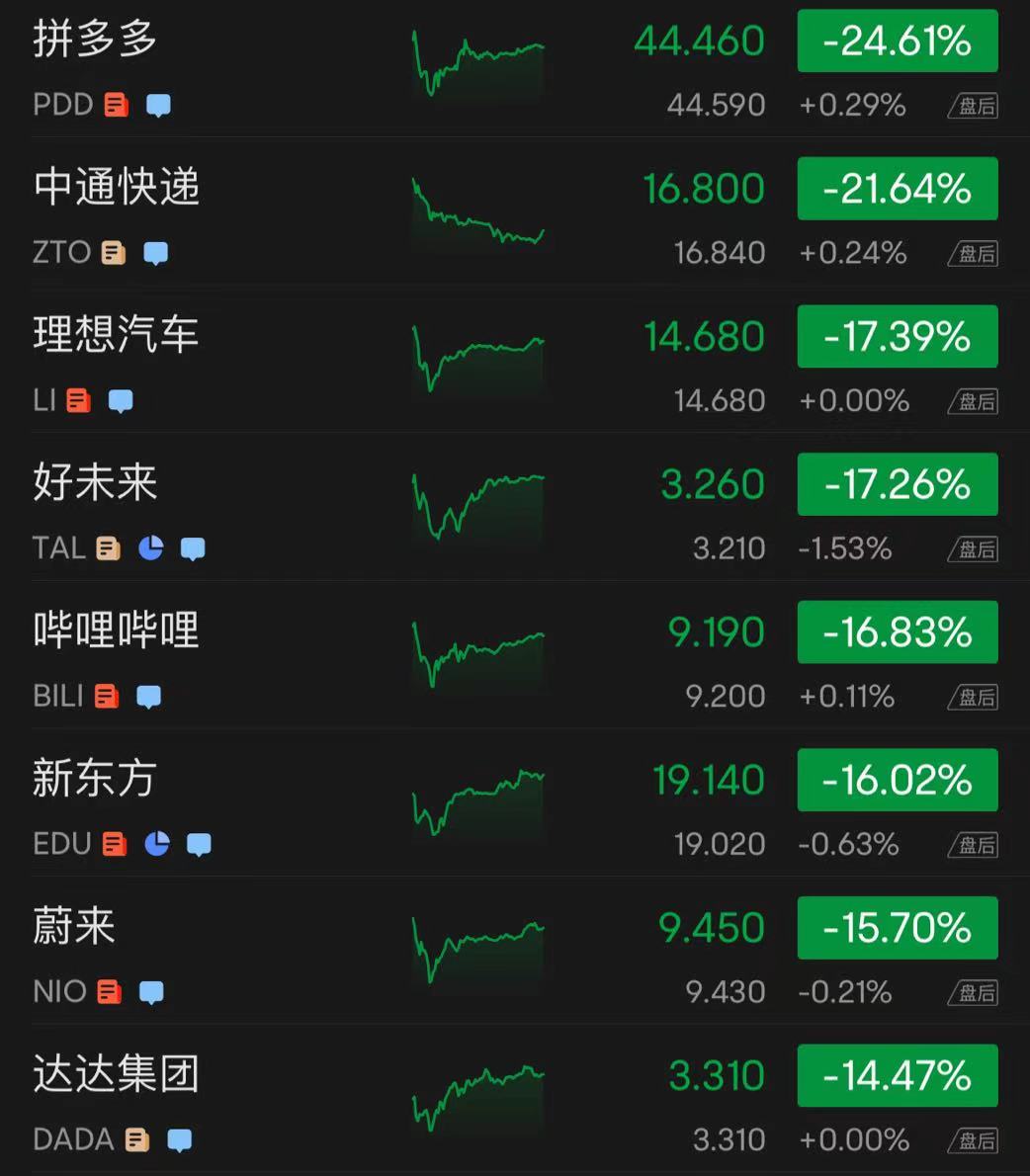
Task: Open the 拼多多 PDD stock row
Action: point(95,41)
